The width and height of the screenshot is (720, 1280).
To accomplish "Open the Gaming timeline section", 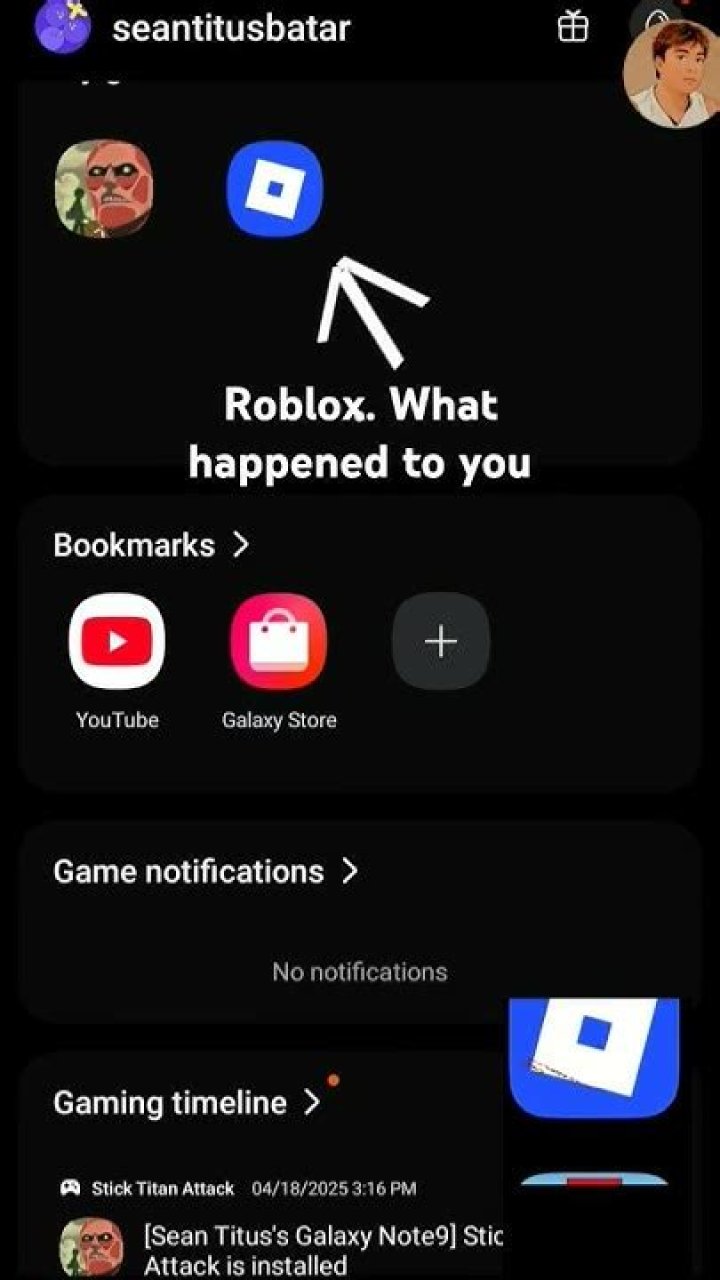I will click(187, 1103).
